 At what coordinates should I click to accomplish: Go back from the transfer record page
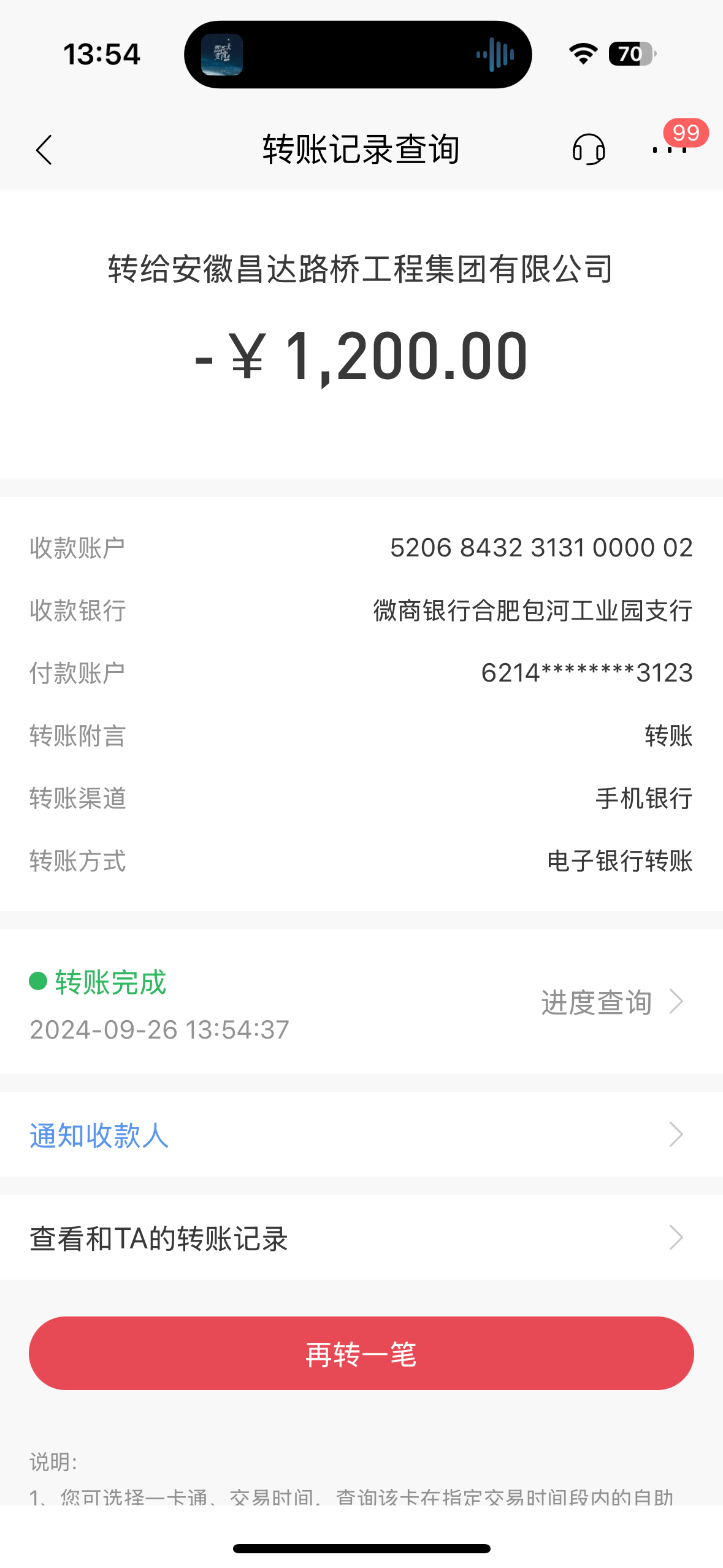click(x=44, y=150)
